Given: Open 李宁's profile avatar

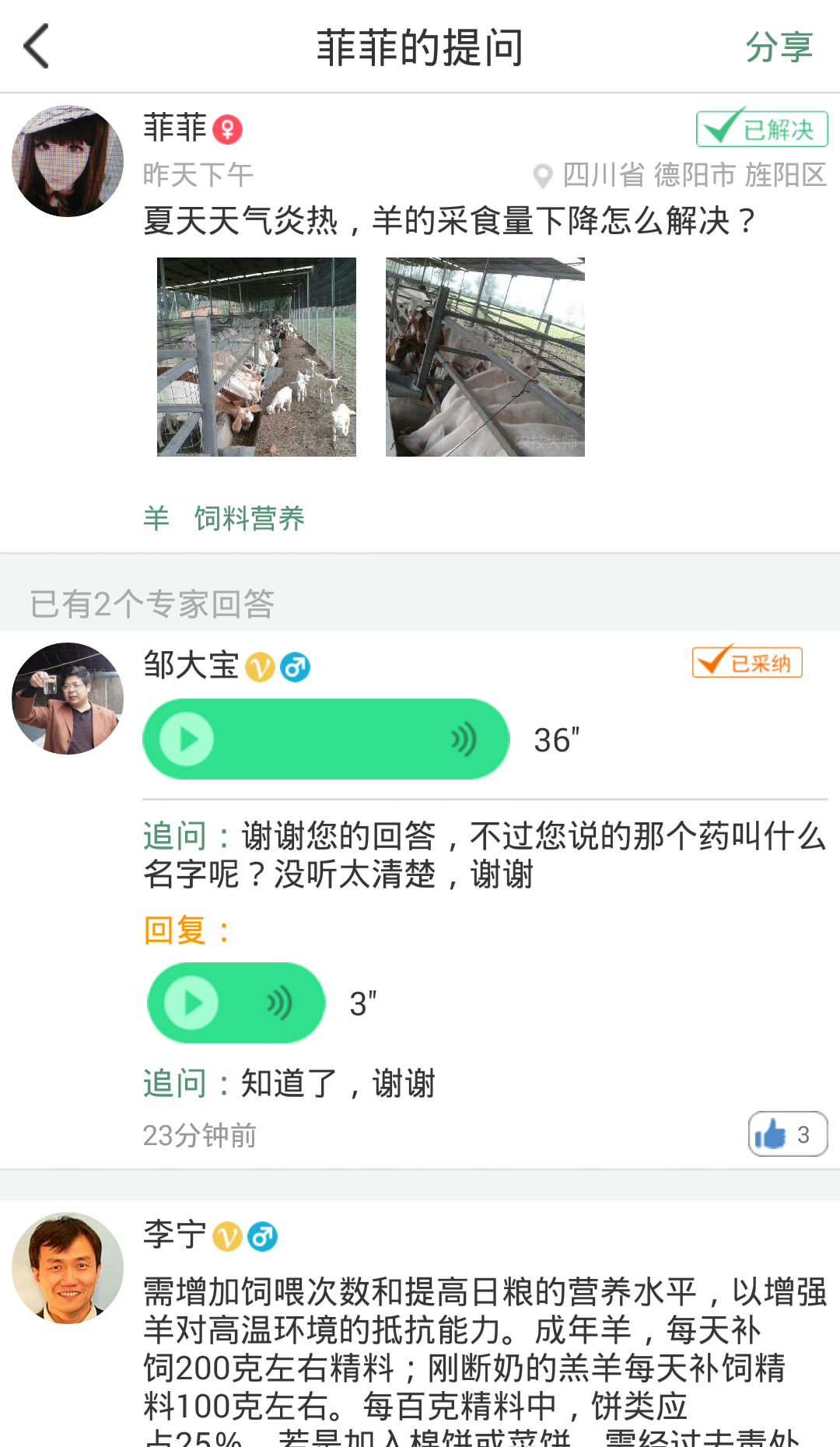Looking at the screenshot, I should 68,1267.
